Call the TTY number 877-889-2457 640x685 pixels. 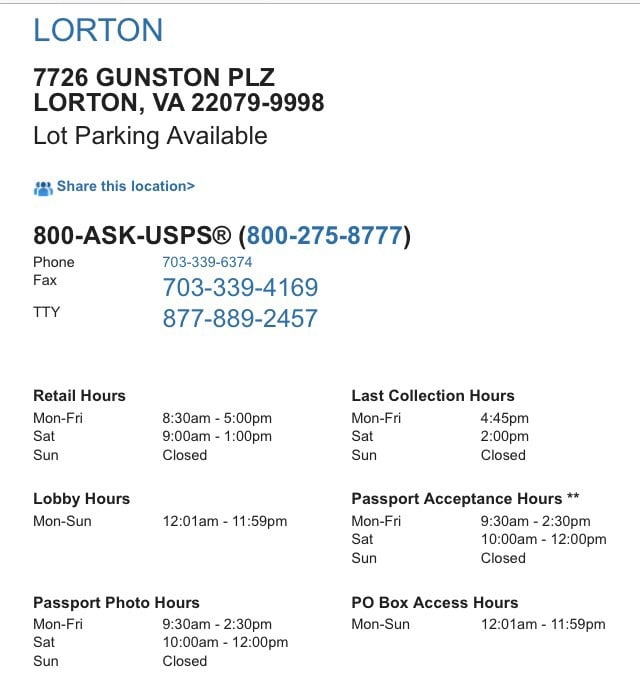pyautogui.click(x=240, y=319)
